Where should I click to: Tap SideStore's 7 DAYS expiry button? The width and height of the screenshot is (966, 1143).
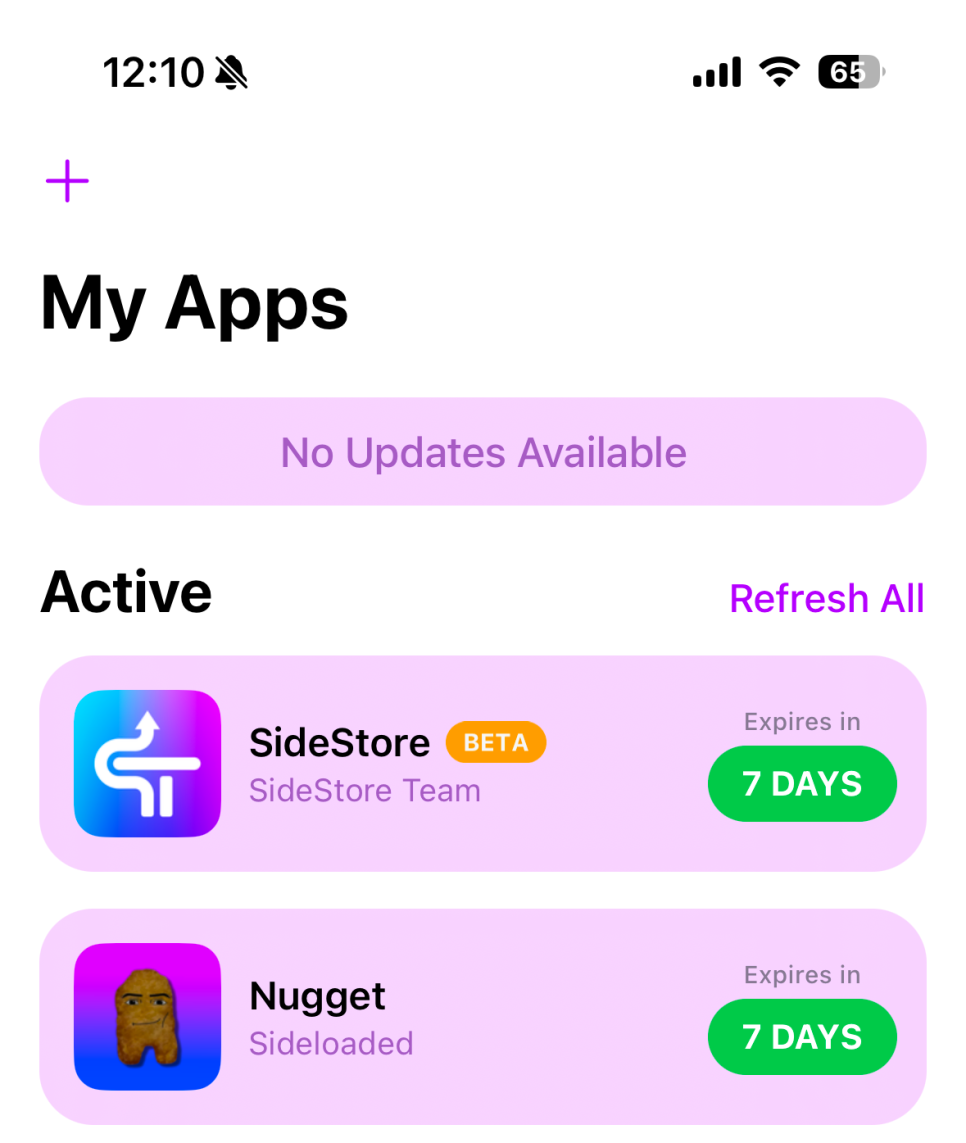coord(802,784)
